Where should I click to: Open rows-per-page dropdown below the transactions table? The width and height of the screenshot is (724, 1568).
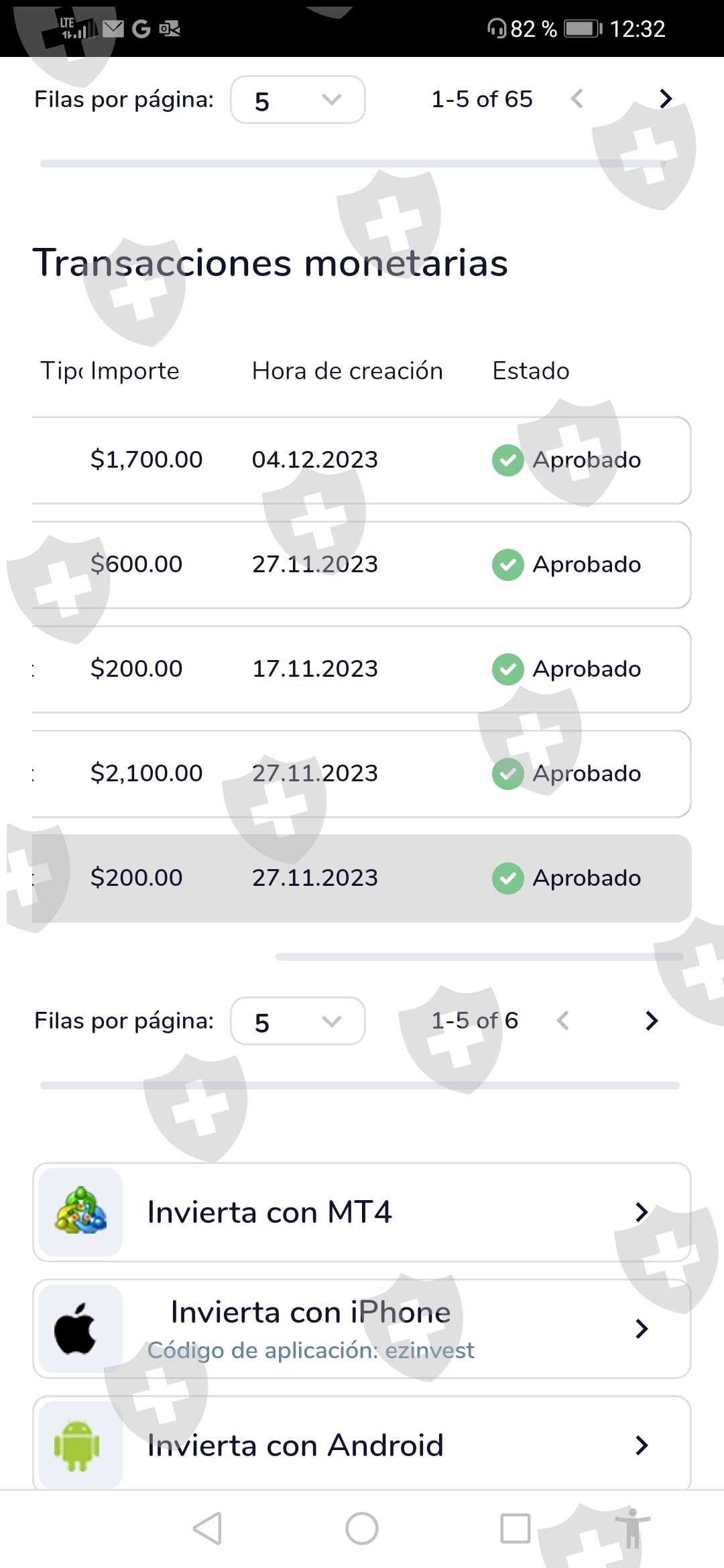coord(298,1021)
